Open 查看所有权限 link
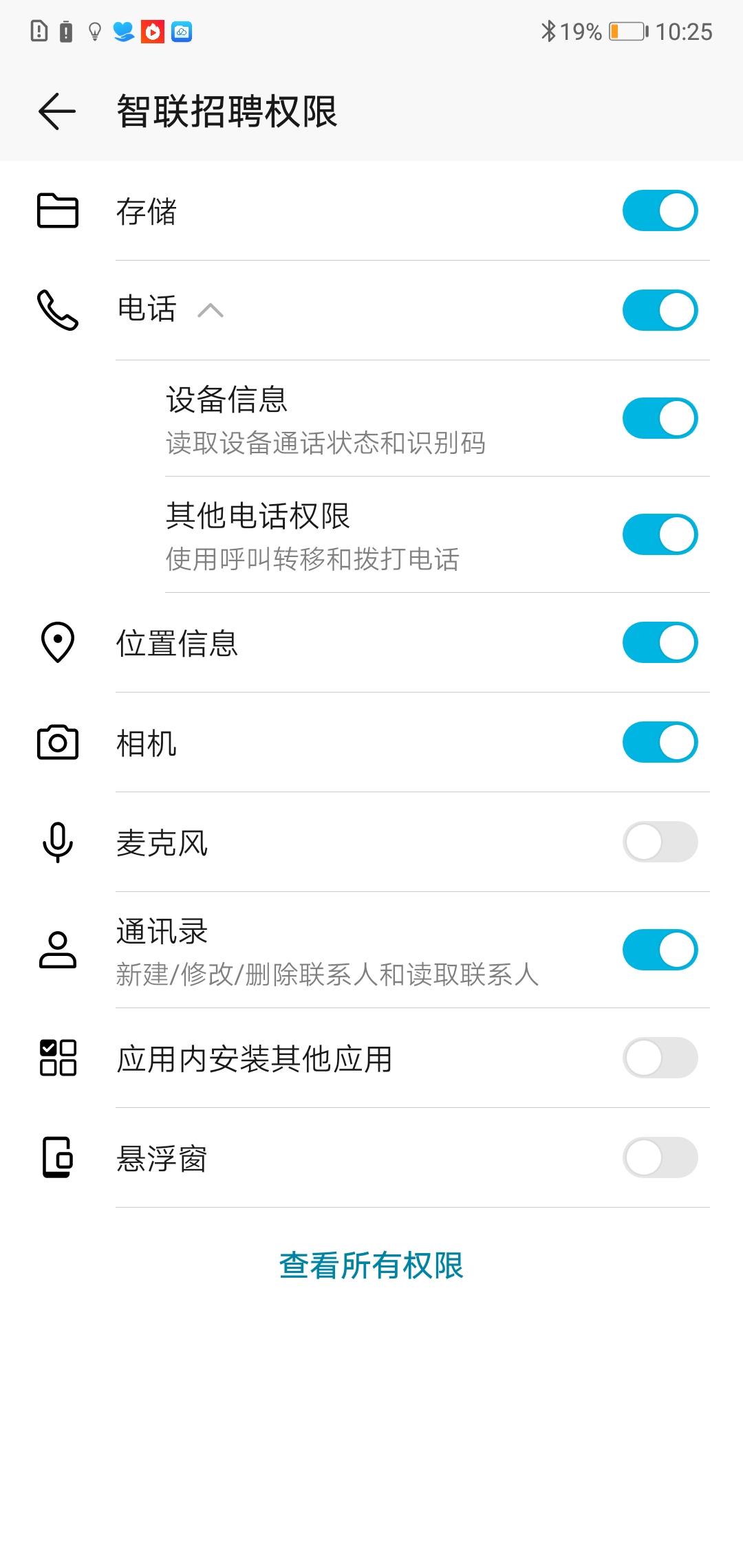Screen dimensions: 743x1568 tap(371, 1265)
